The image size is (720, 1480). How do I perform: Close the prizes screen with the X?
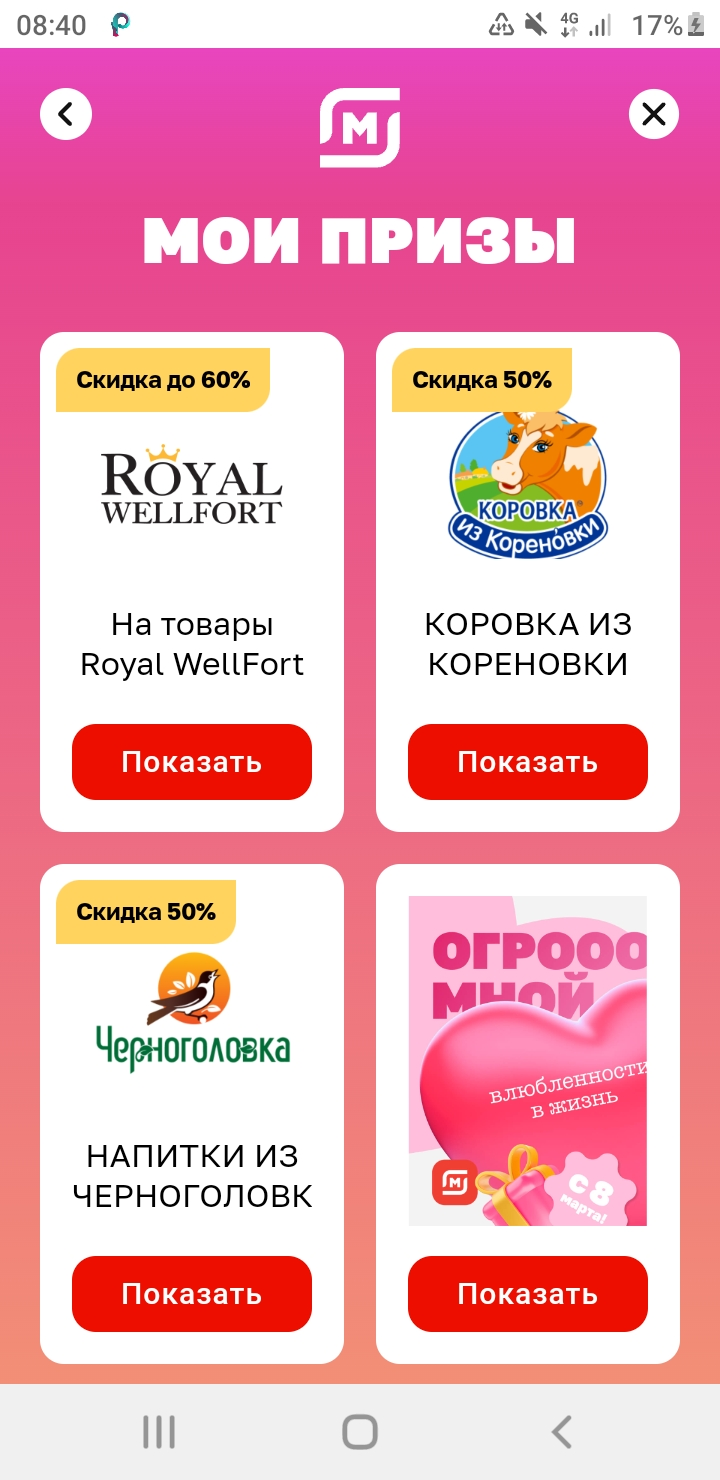(654, 114)
